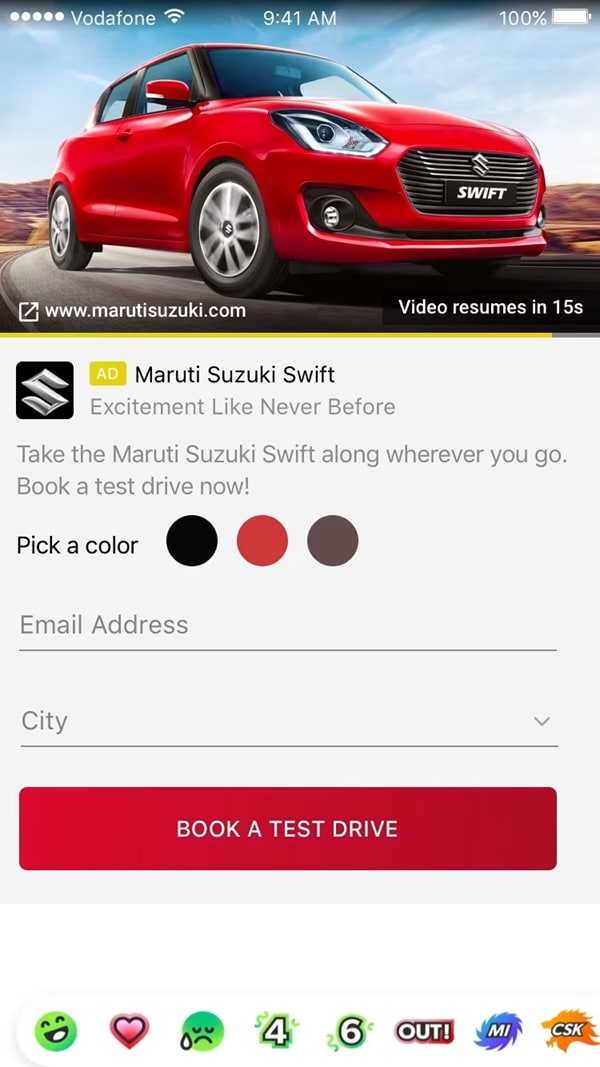Send the CSK team sticker

point(569,1031)
